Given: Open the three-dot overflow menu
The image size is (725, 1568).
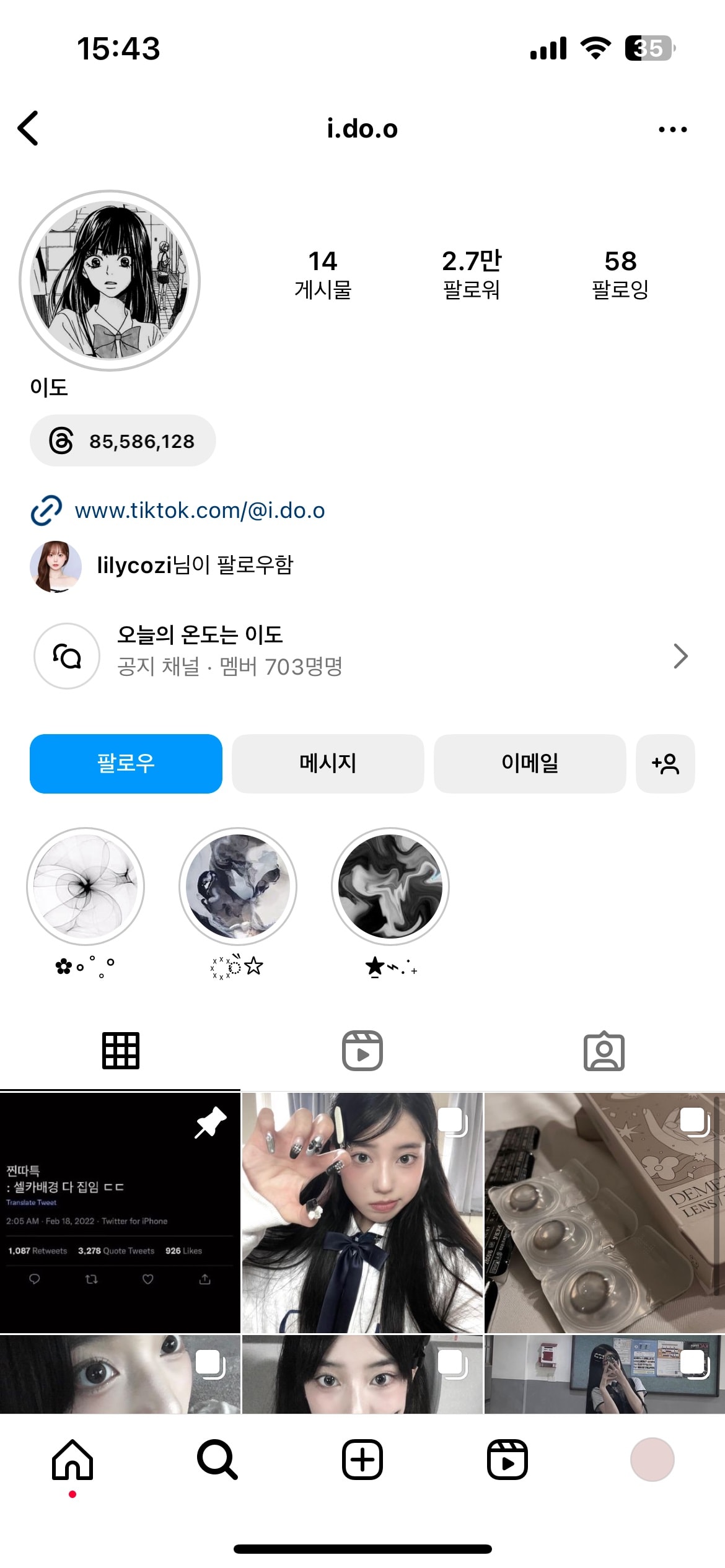Looking at the screenshot, I should pos(672,129).
